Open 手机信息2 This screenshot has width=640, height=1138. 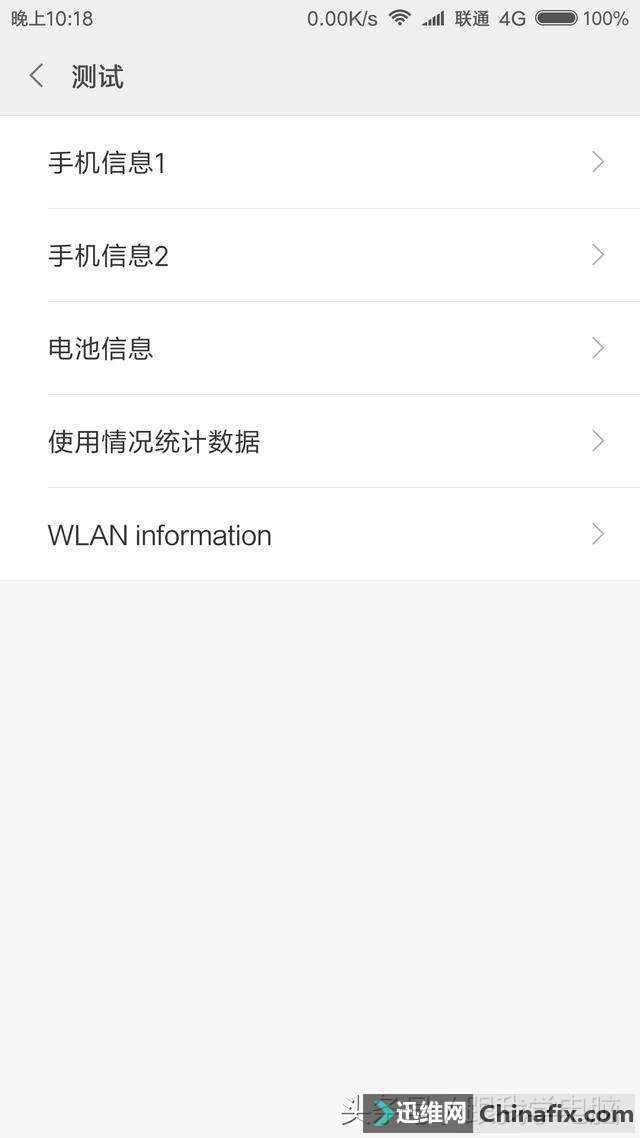click(x=320, y=255)
